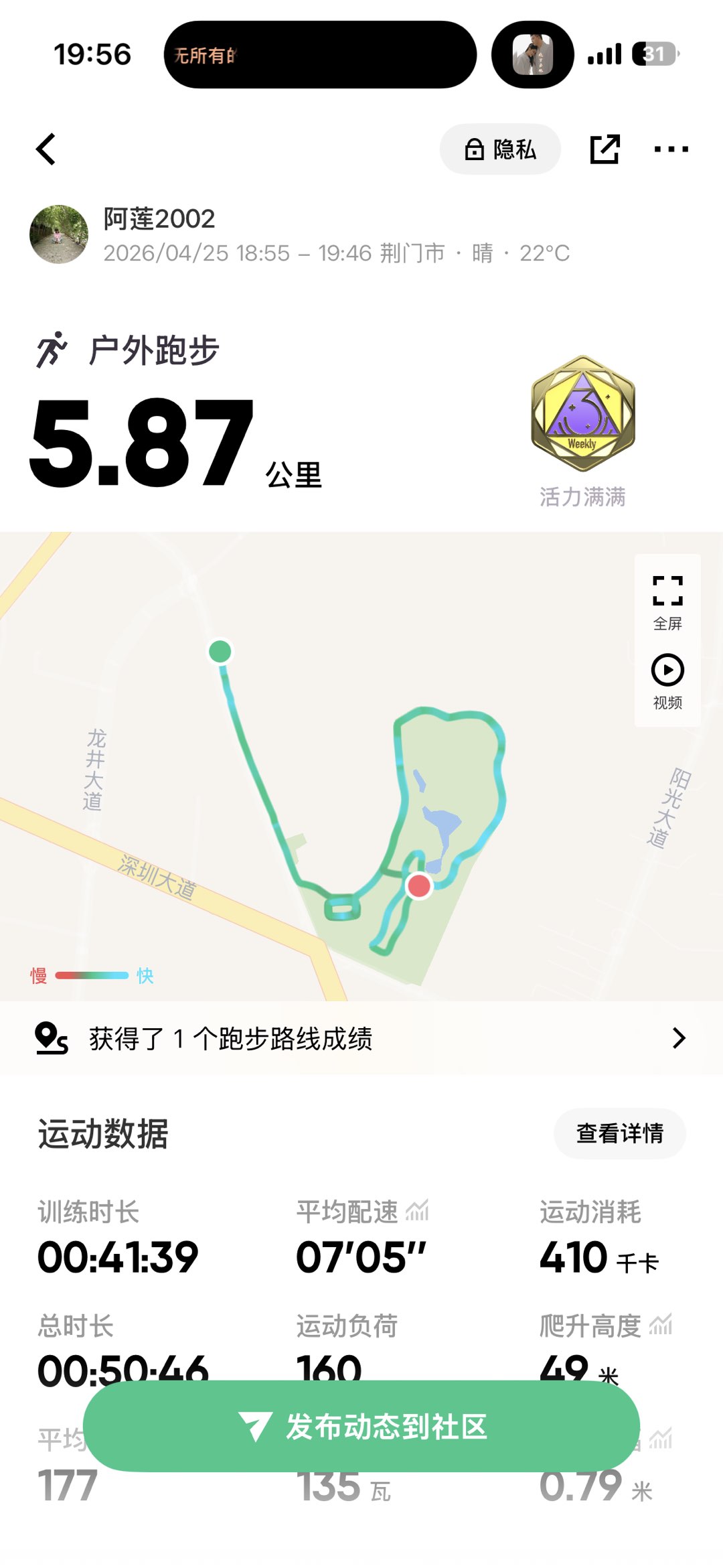This screenshot has height=1568, width=723.
Task: Share this running record
Action: 605,149
